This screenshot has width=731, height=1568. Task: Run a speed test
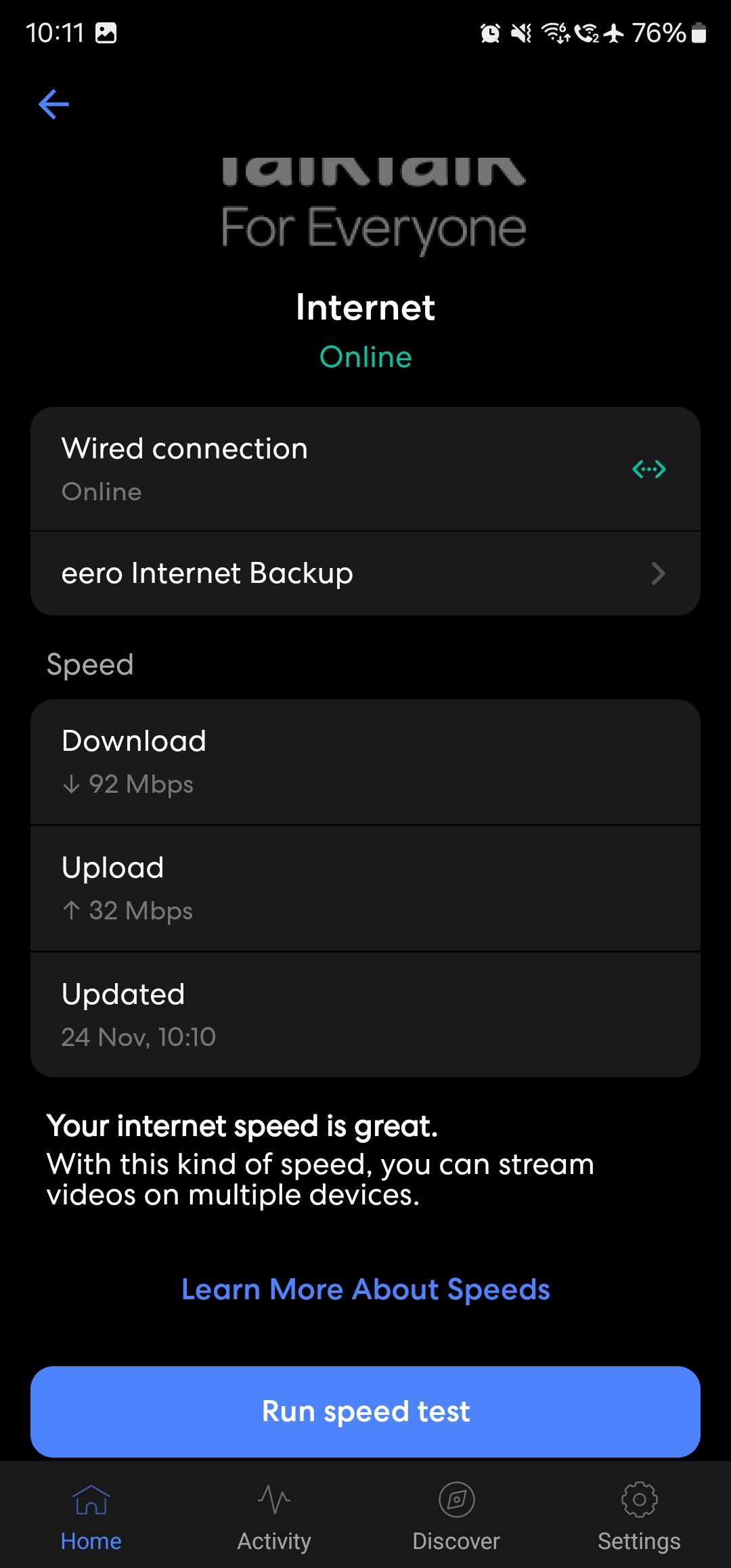365,1411
